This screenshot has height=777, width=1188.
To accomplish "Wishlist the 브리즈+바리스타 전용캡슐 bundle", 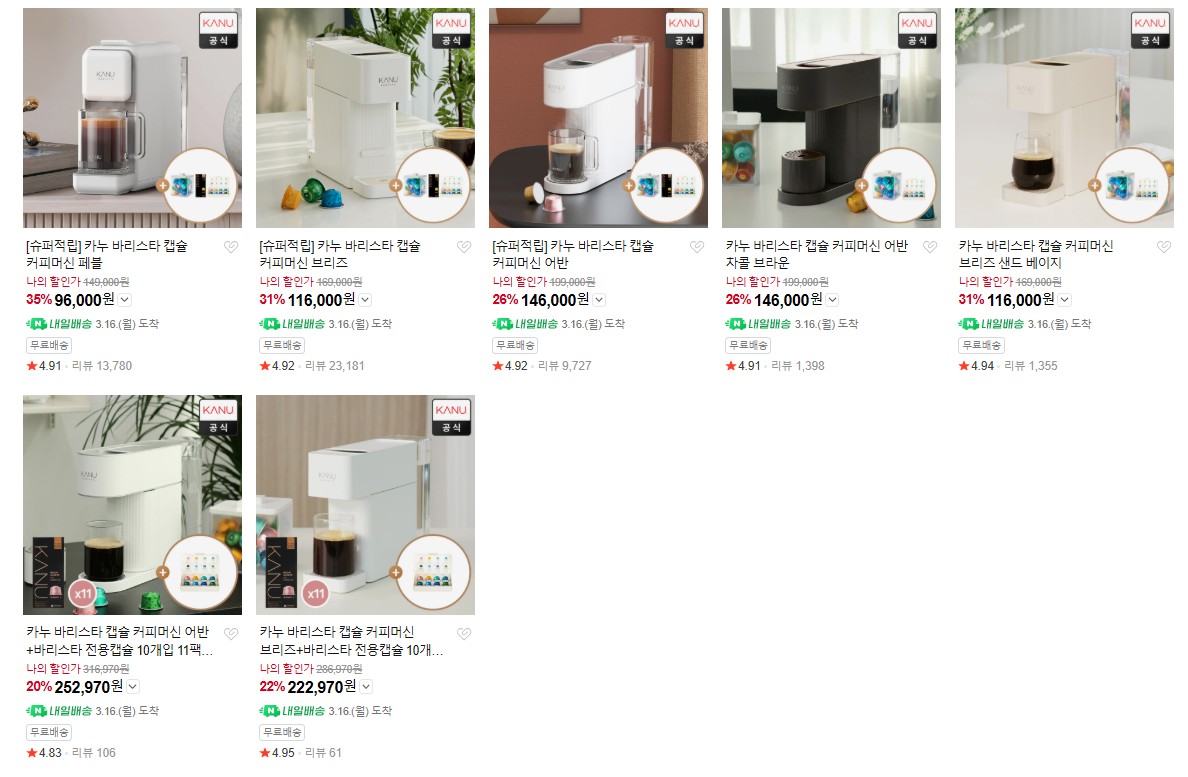I will pyautogui.click(x=464, y=634).
